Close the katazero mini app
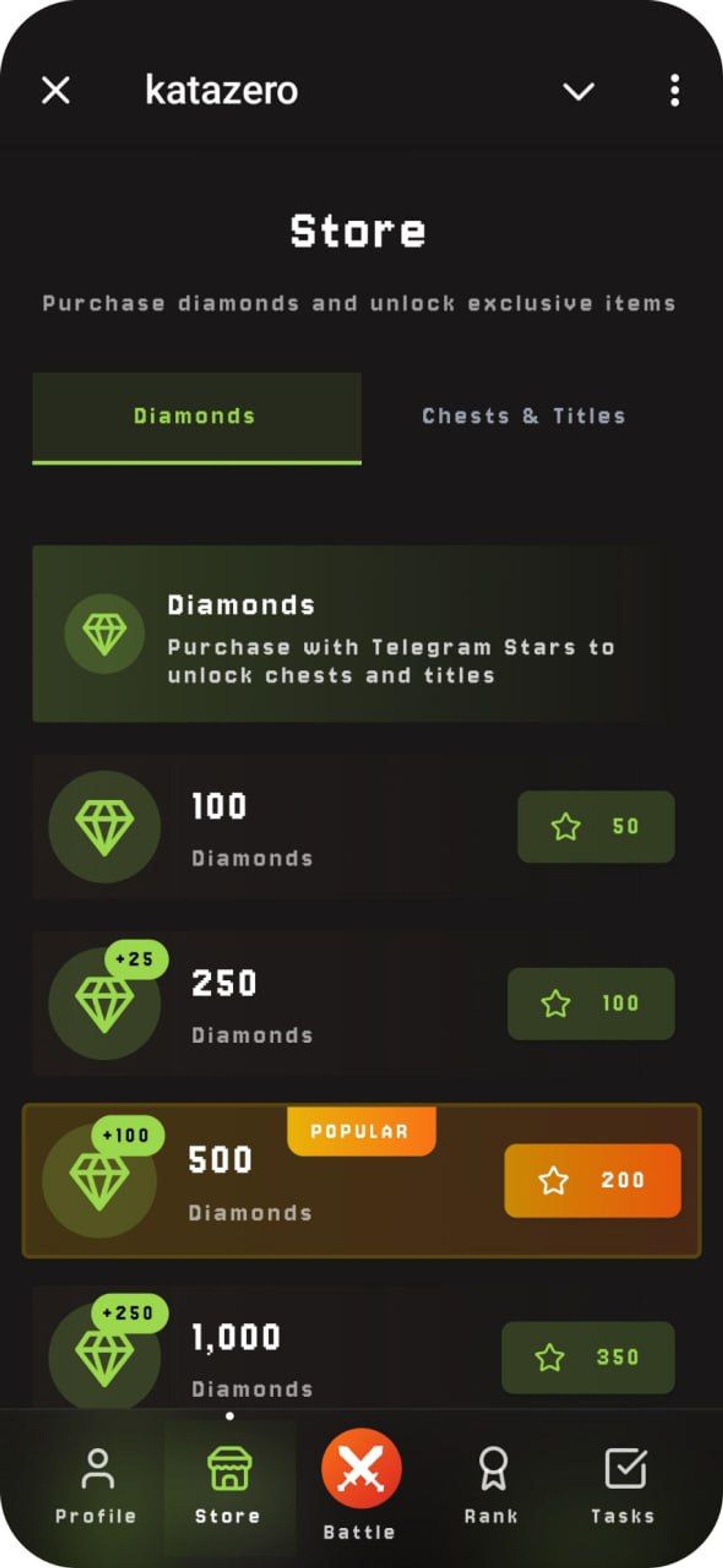Screen dimensions: 723x1568 (56, 91)
